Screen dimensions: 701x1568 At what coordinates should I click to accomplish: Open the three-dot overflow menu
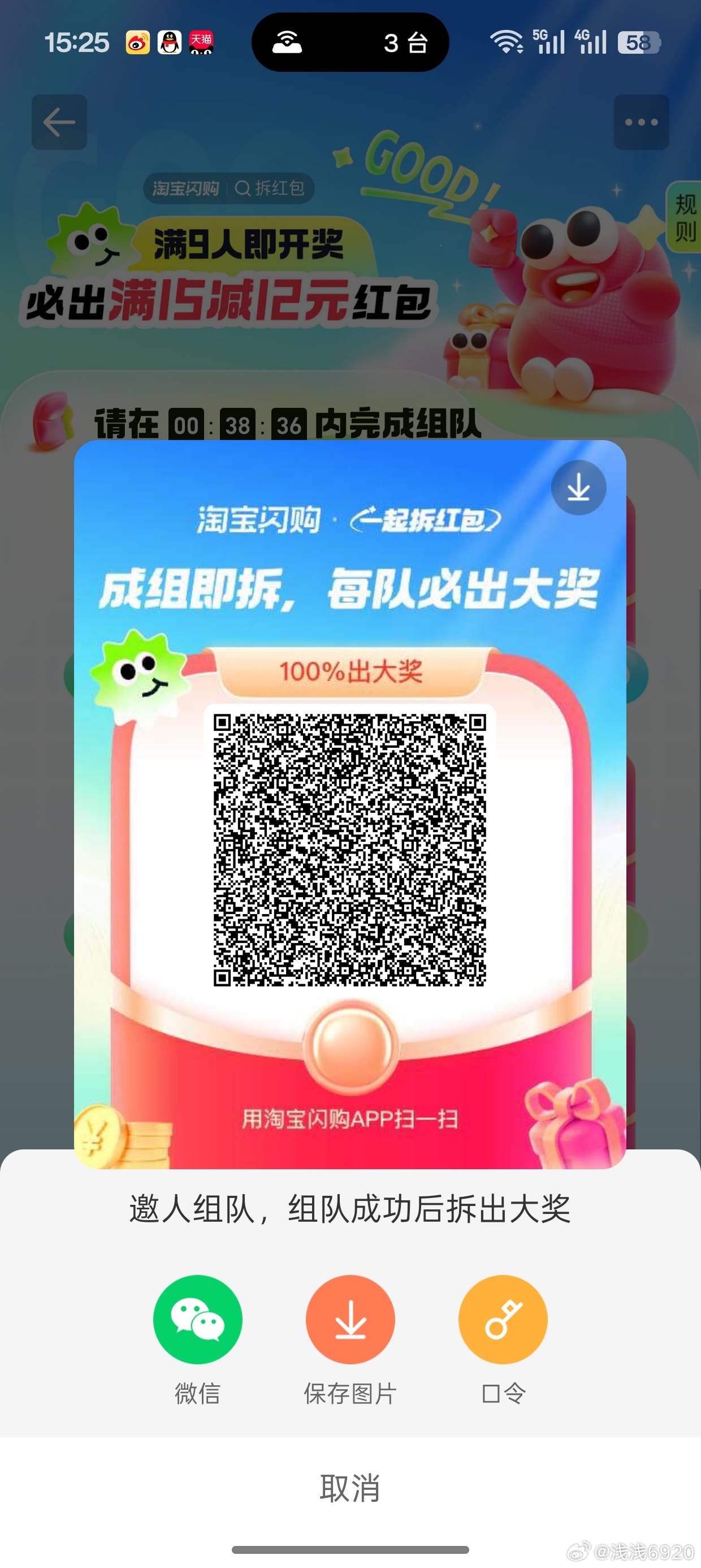(x=642, y=122)
